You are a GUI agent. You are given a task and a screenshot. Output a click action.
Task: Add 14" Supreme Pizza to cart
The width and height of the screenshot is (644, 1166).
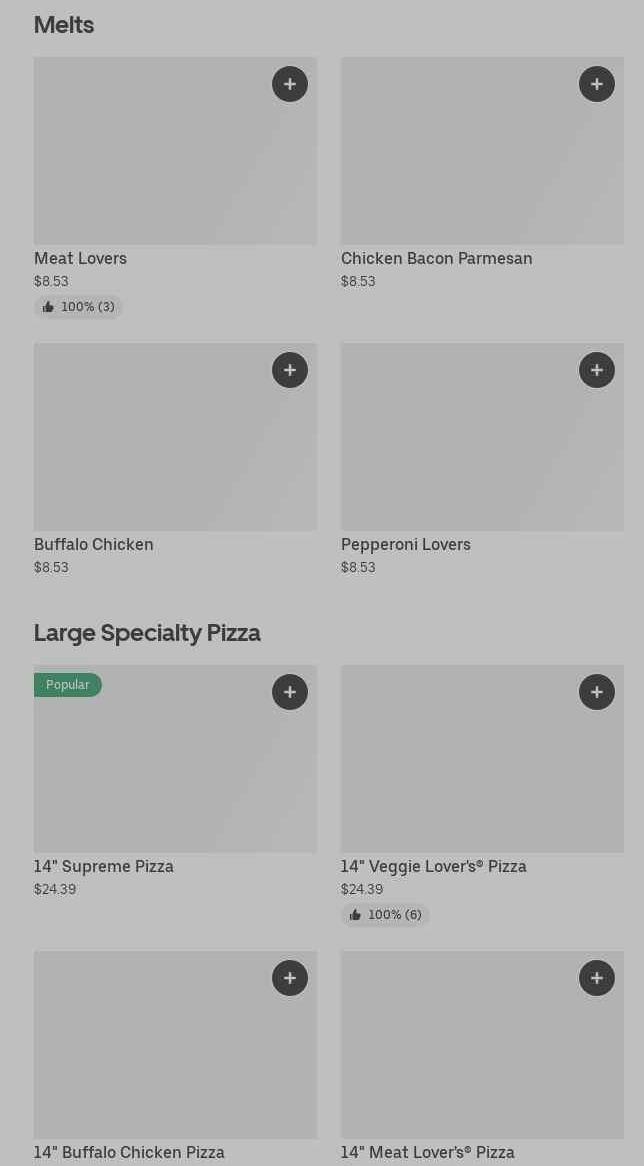[290, 692]
